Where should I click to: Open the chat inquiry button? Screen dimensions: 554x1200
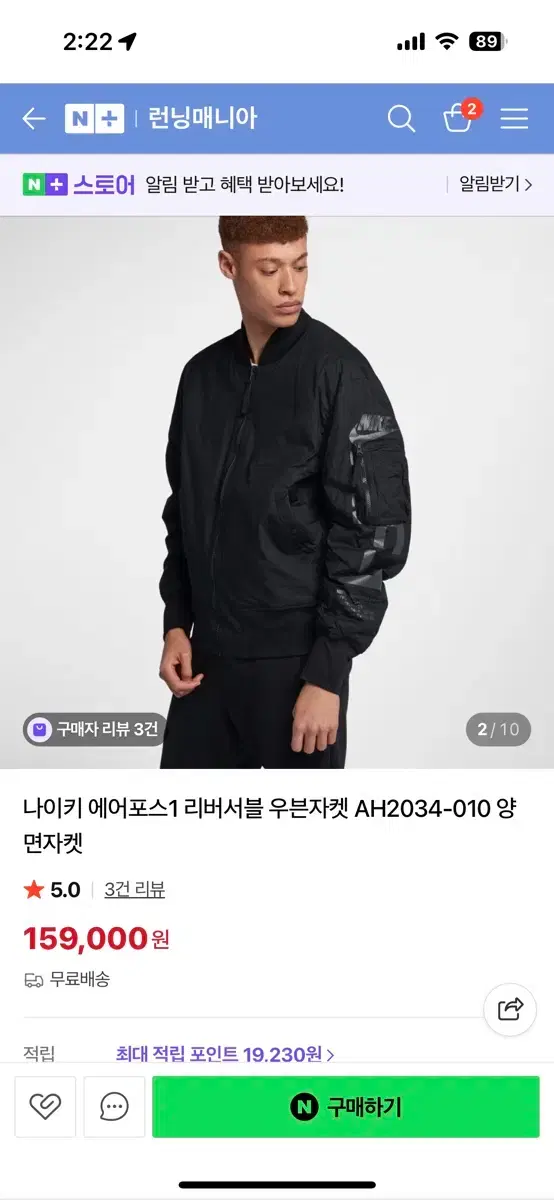point(114,1107)
